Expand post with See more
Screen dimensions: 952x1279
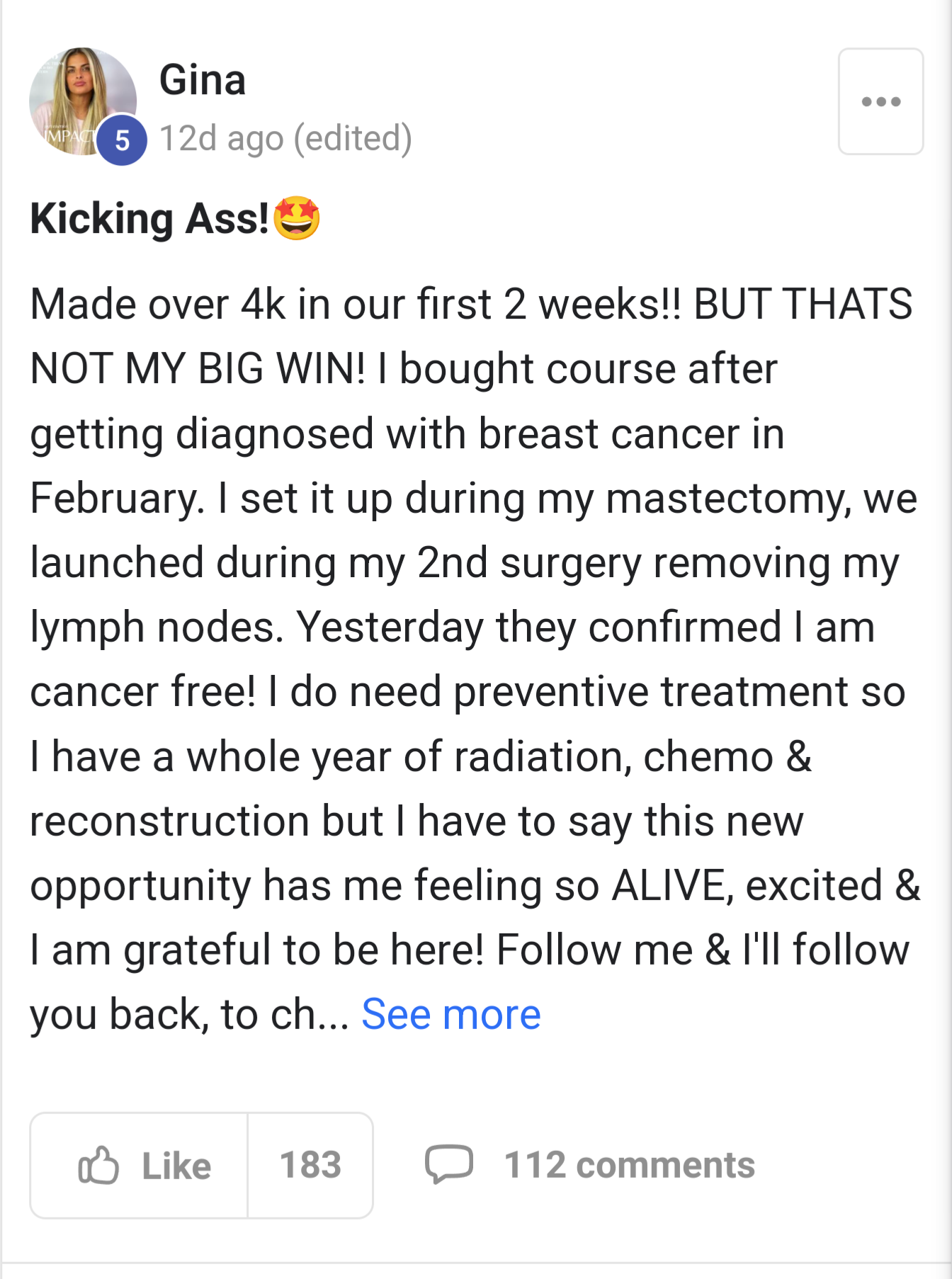pyautogui.click(x=450, y=1014)
